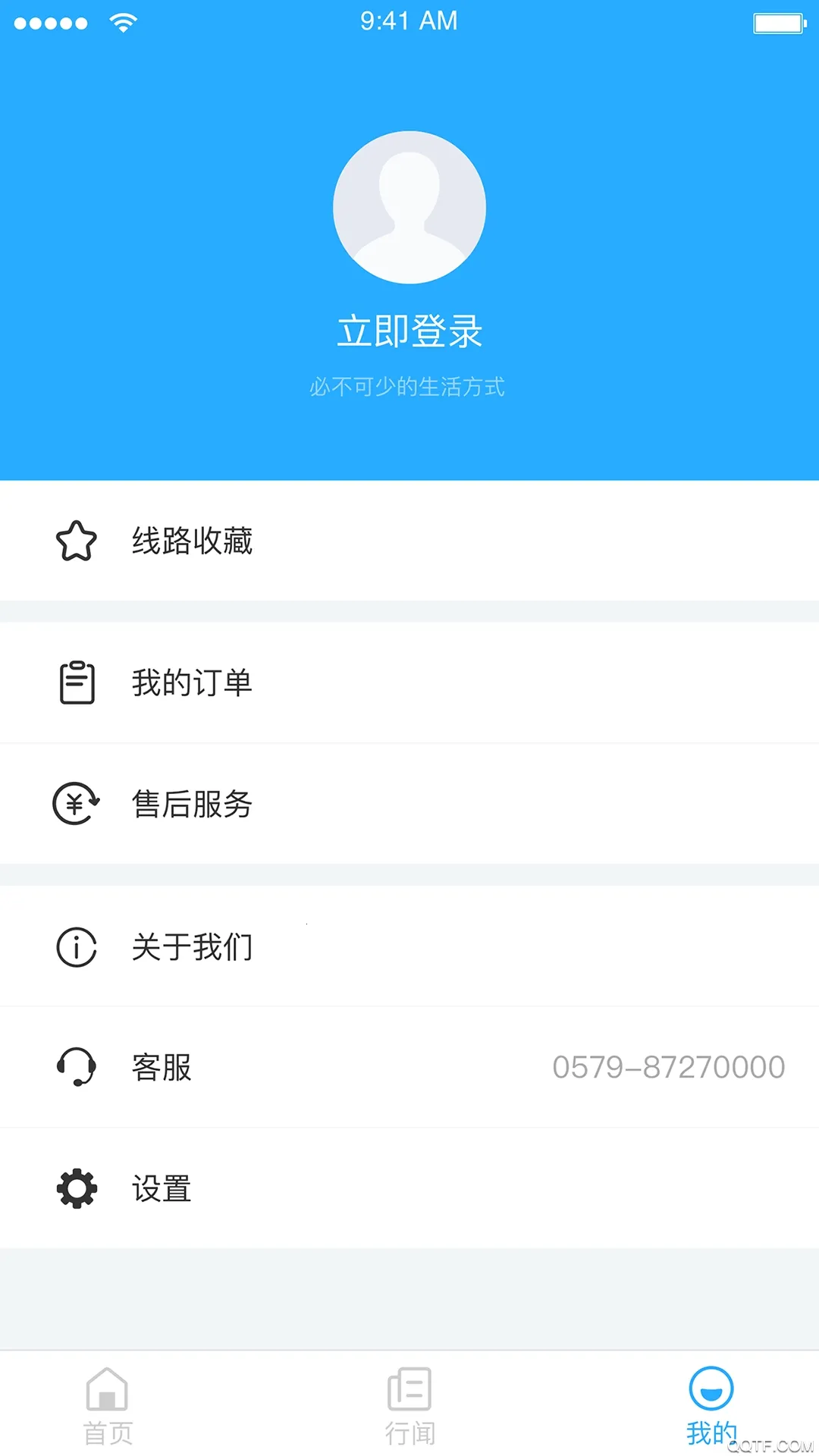This screenshot has width=819, height=1456.
Task: Tap the clipboard icon beside 我的订单
Action: pyautogui.click(x=75, y=681)
